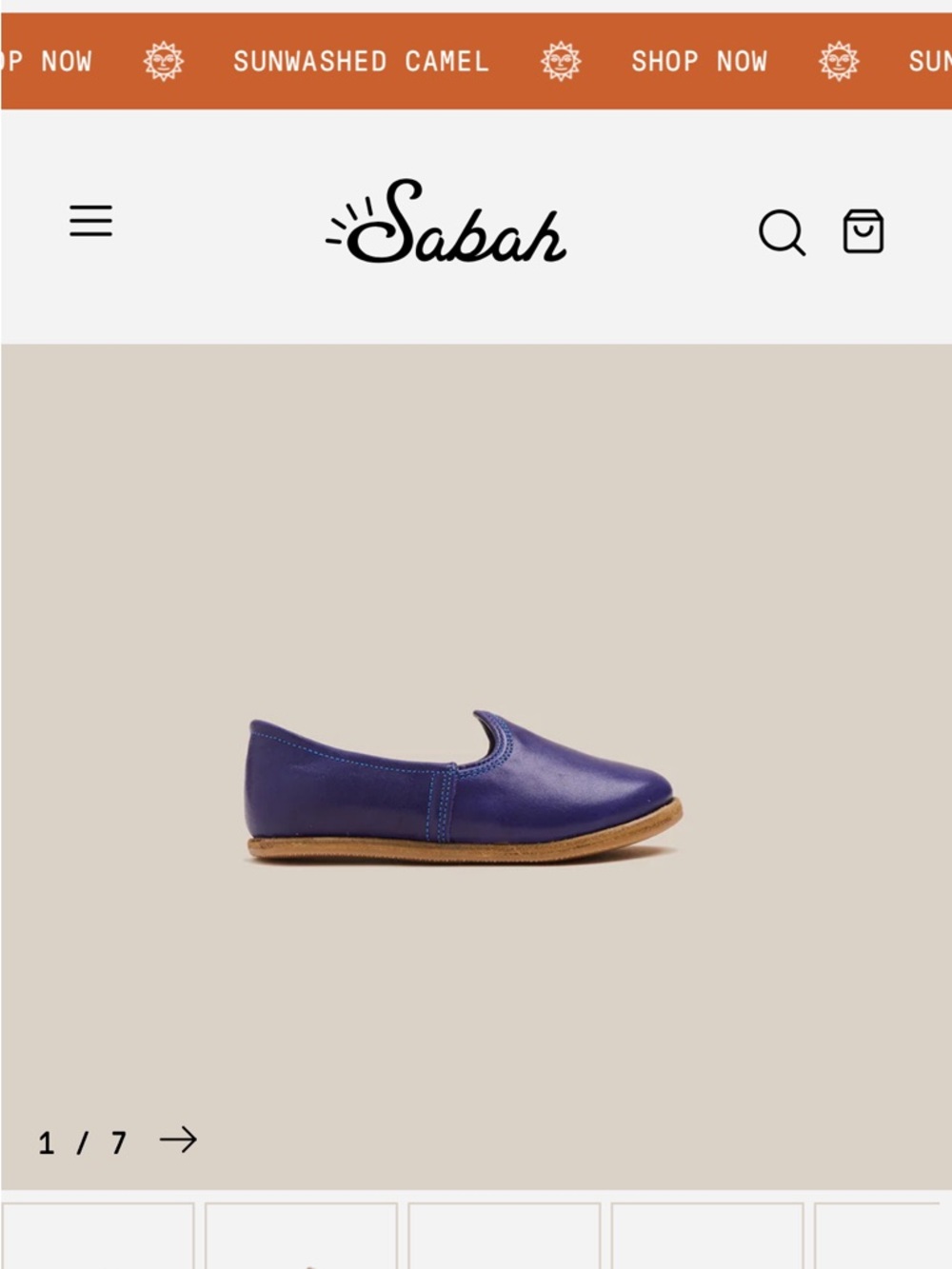Image resolution: width=952 pixels, height=1269 pixels.
Task: Click the search magnifier icon
Action: (x=783, y=232)
